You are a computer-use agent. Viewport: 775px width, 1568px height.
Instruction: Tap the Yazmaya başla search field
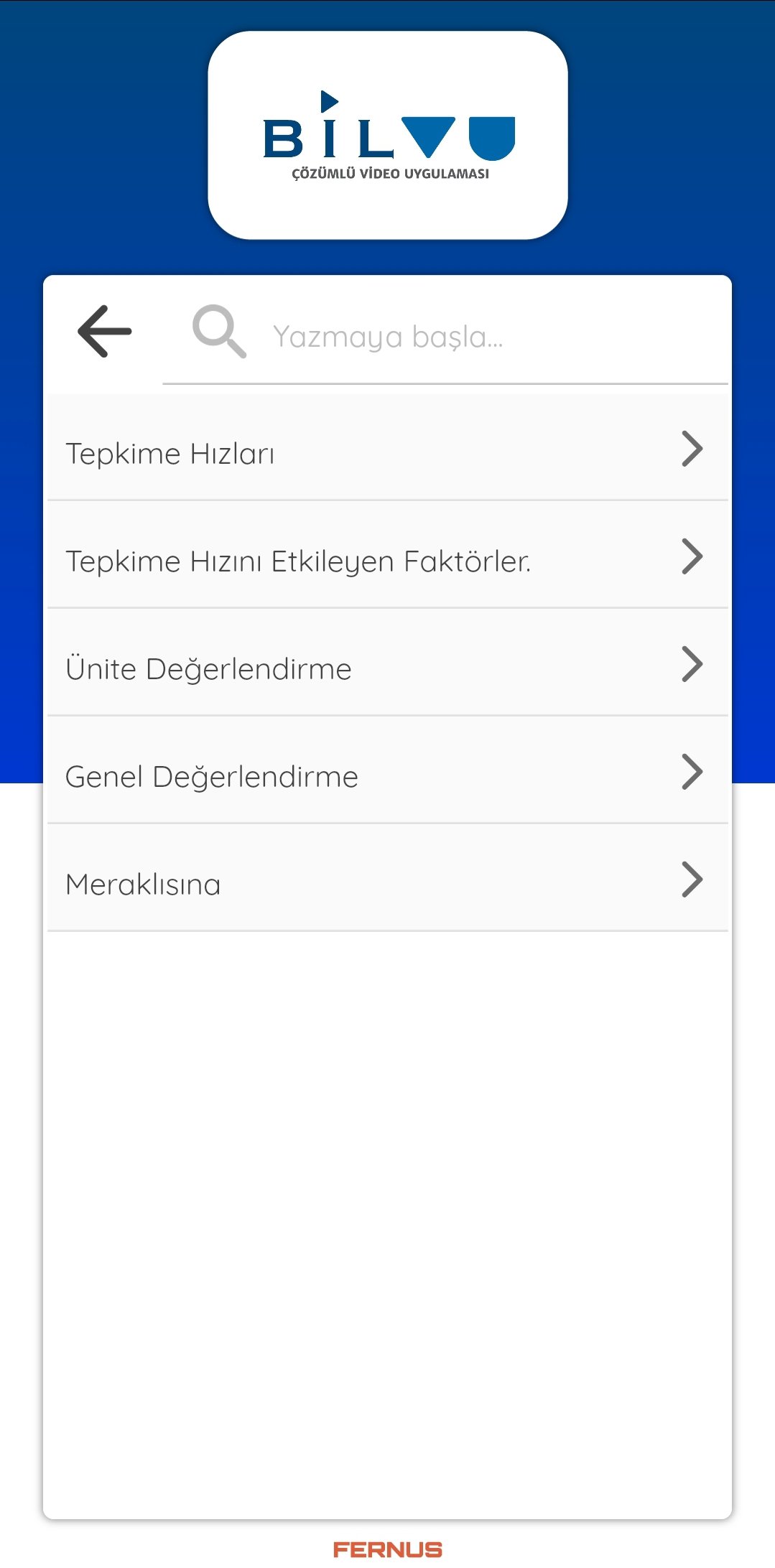pos(445,336)
